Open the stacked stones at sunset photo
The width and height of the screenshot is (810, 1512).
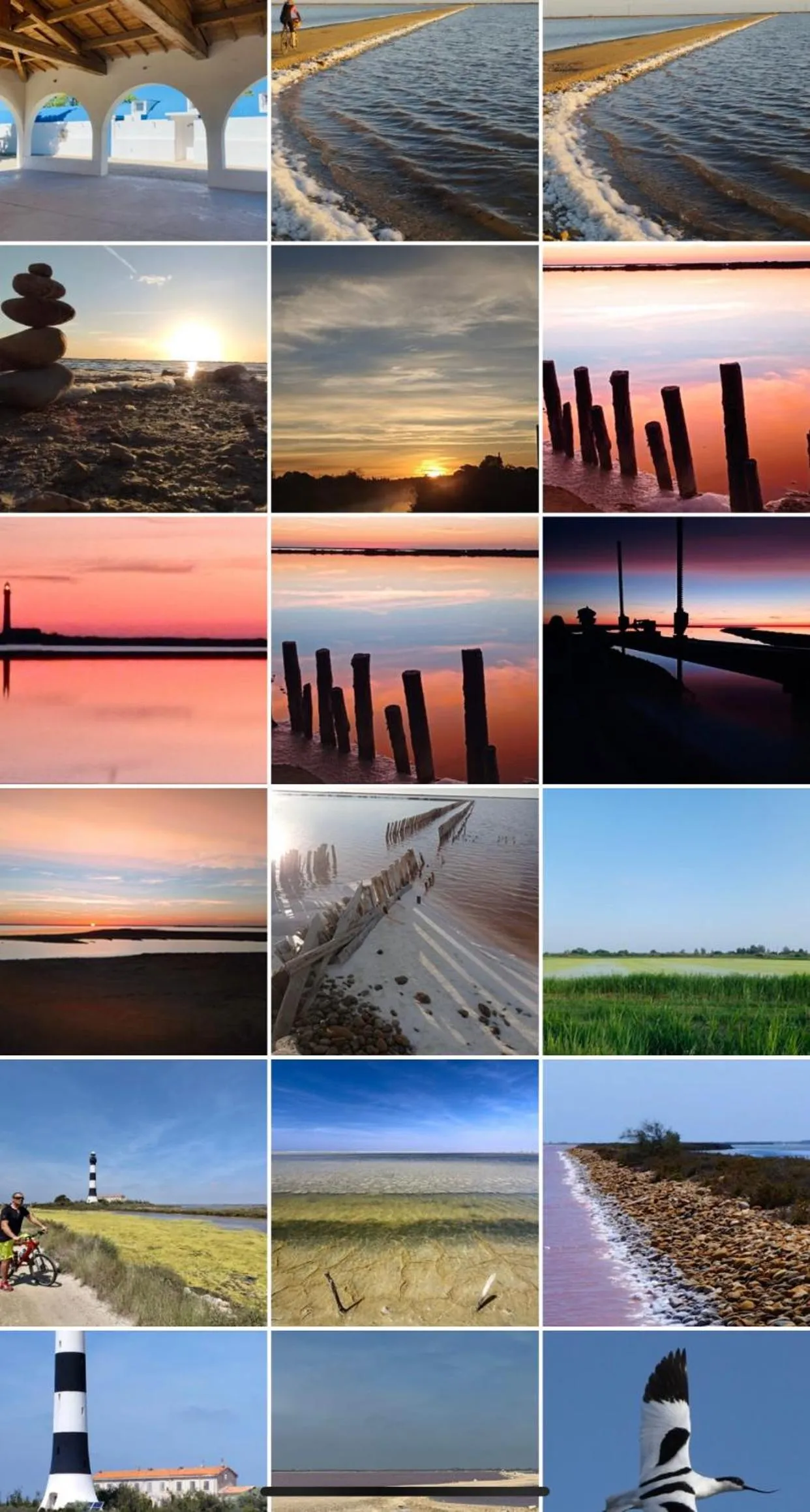133,378
